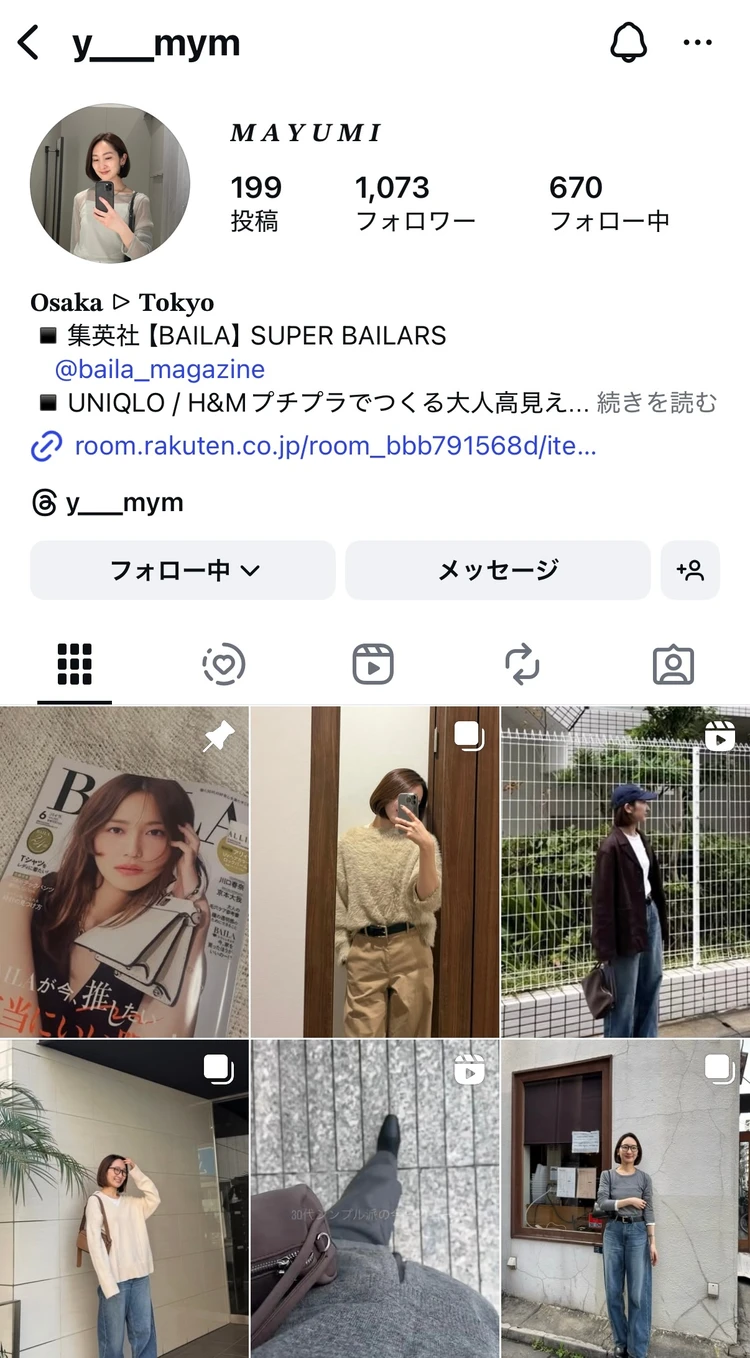This screenshot has width=750, height=1358.
Task: View the 1,073 フォロワー count
Action: point(413,202)
